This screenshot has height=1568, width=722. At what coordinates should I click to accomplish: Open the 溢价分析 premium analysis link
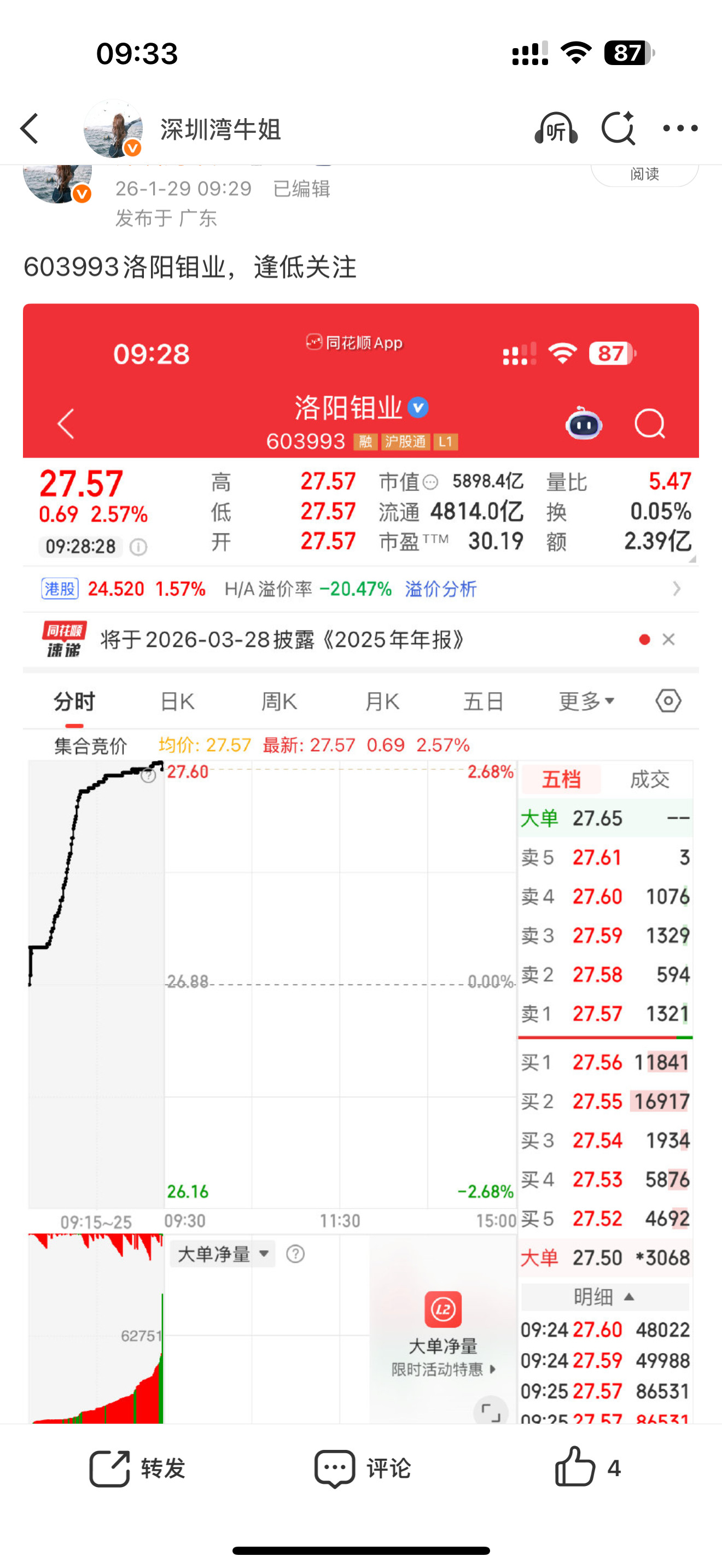(440, 589)
